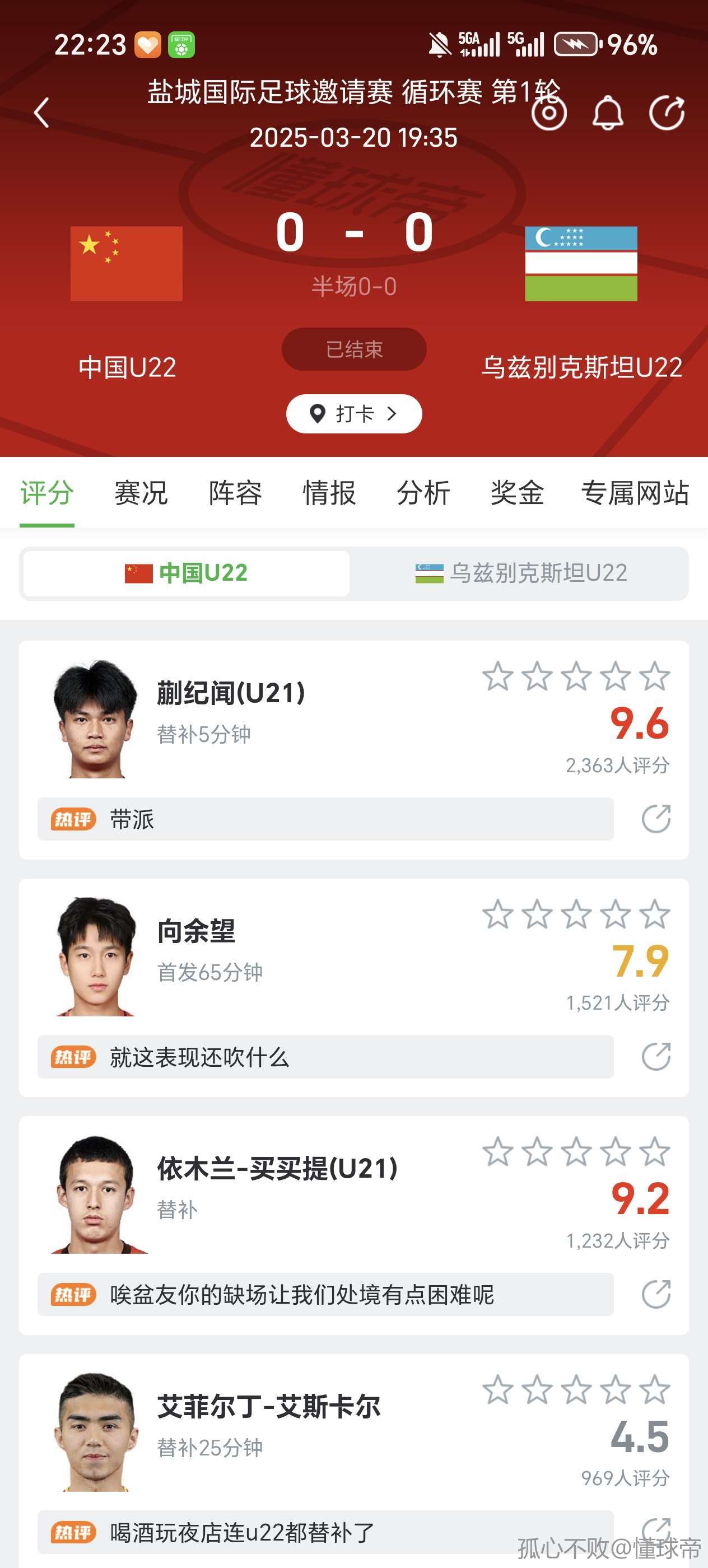708x1568 pixels.
Task: Switch to the 奖金 tab
Action: coord(517,492)
